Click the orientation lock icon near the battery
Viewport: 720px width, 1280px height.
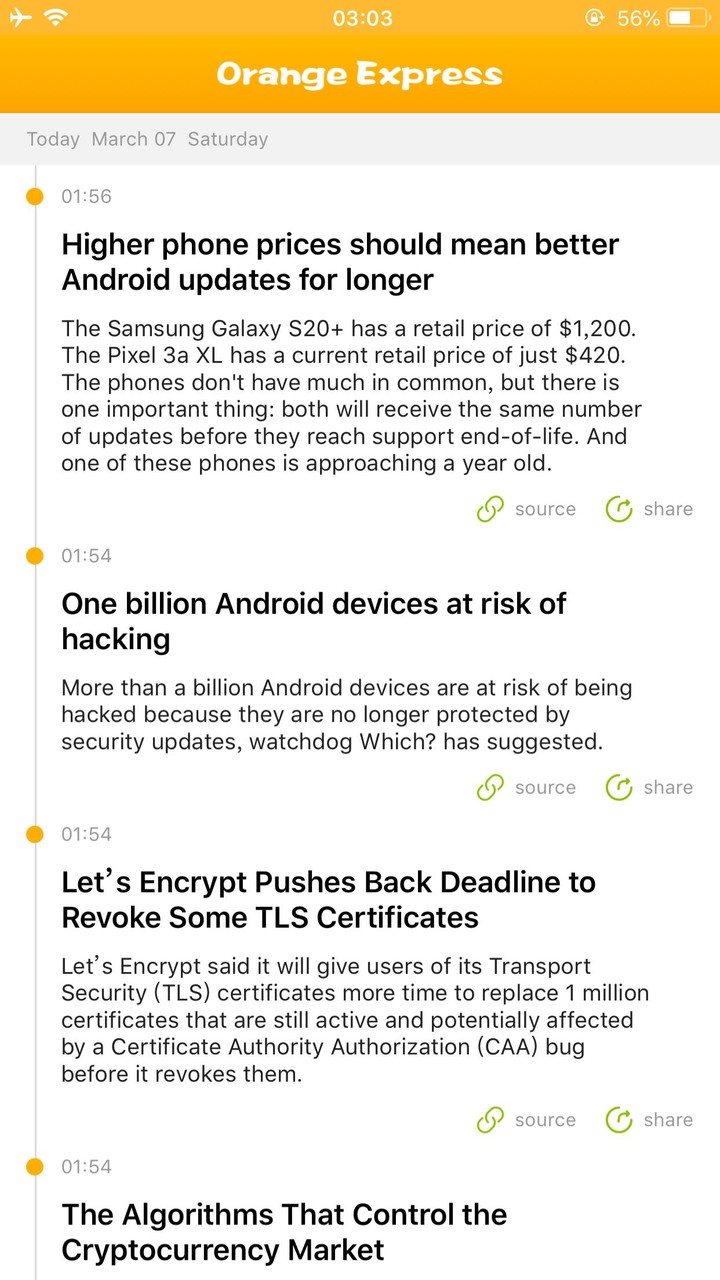pos(594,17)
